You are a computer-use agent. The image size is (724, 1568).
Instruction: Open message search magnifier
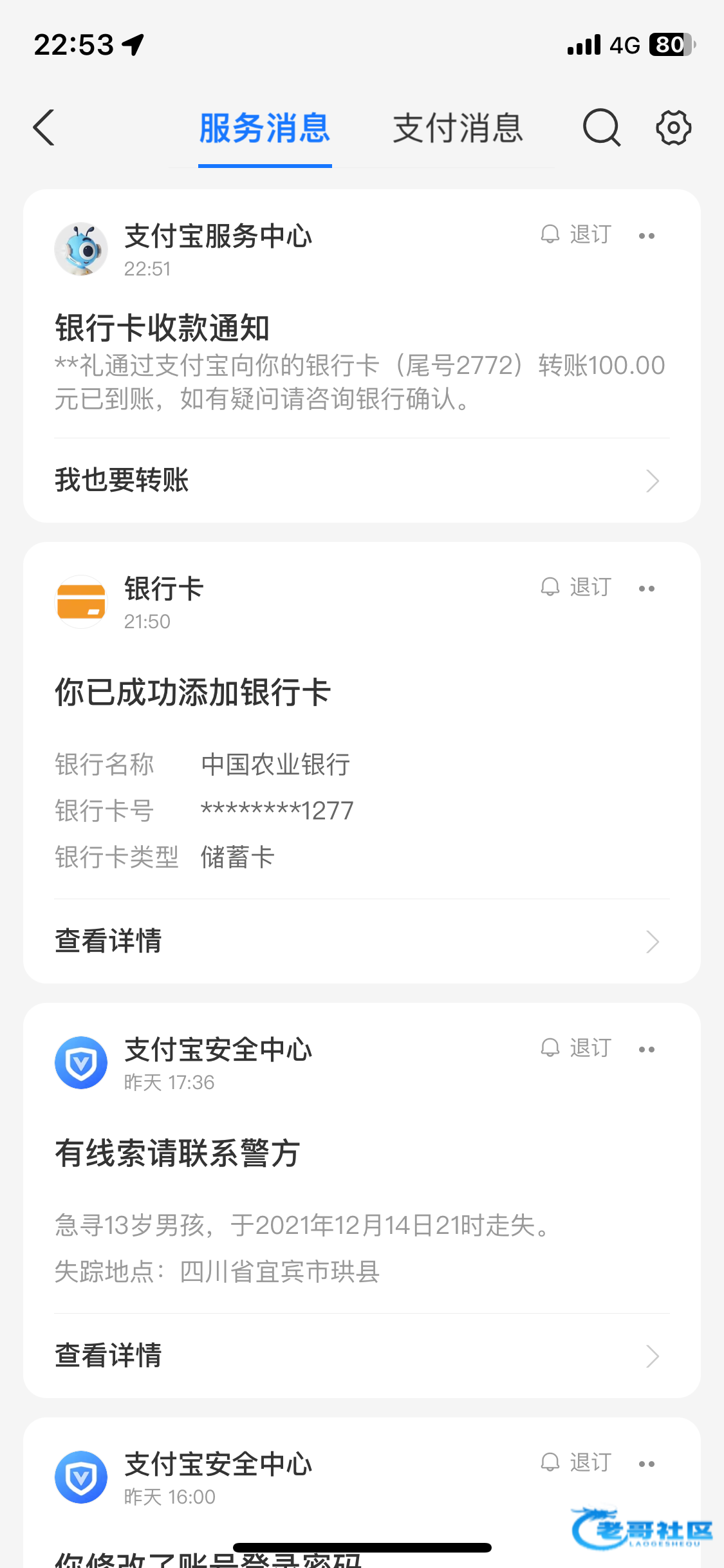[601, 127]
